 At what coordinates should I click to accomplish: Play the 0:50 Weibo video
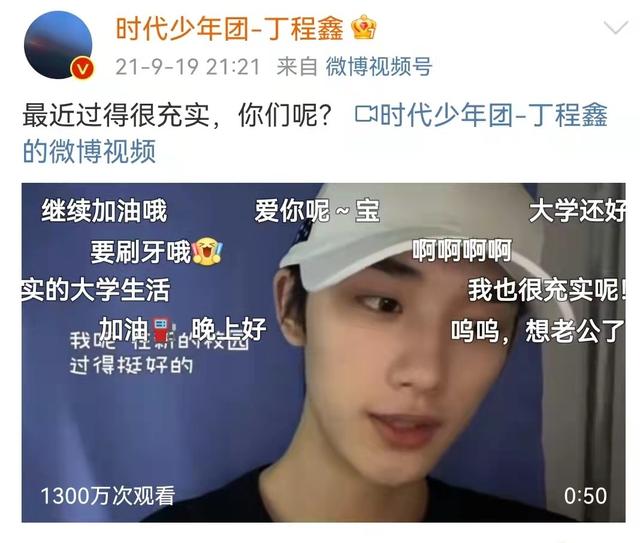(330, 352)
